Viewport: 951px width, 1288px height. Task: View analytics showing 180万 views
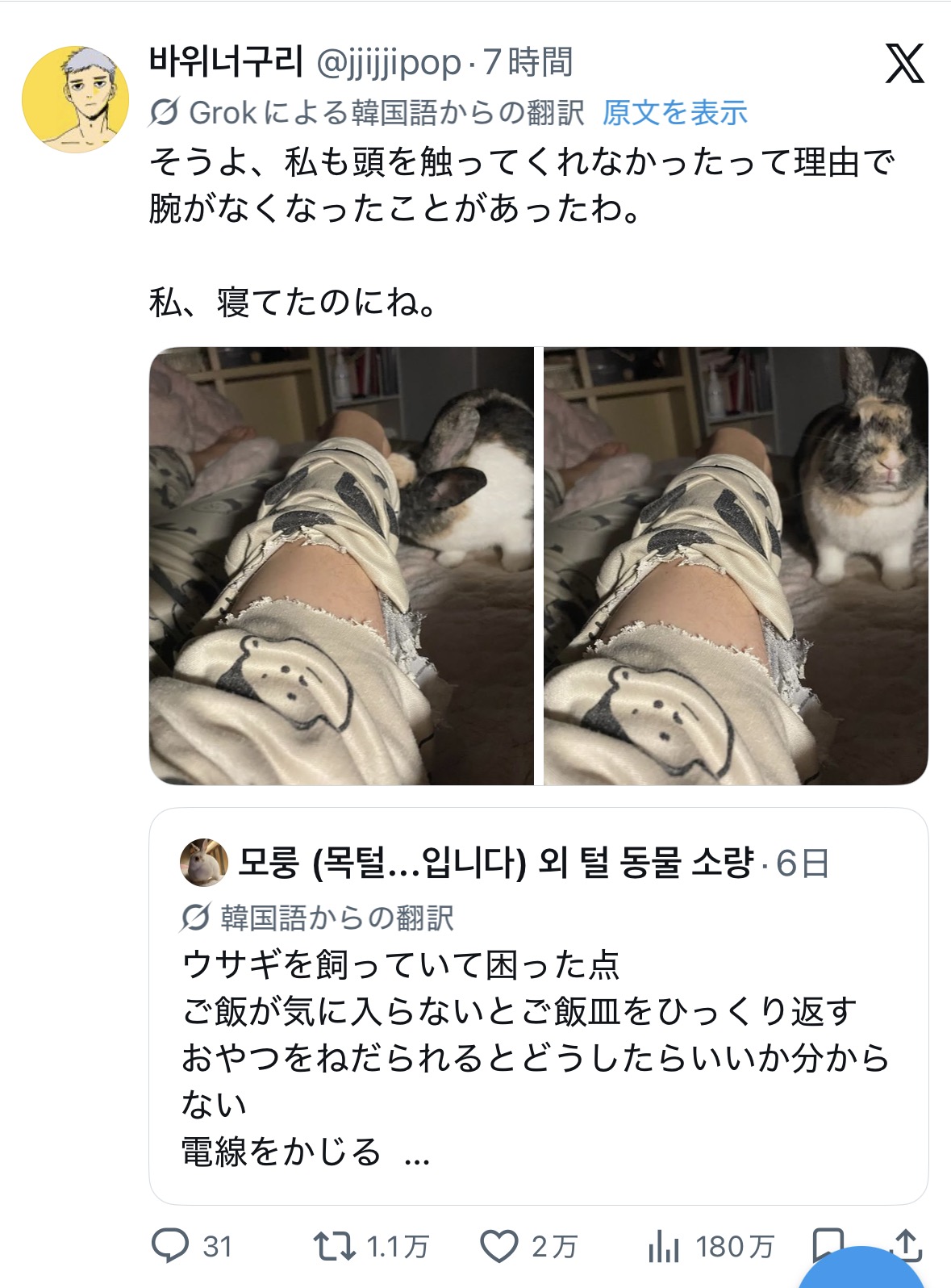tap(665, 1248)
